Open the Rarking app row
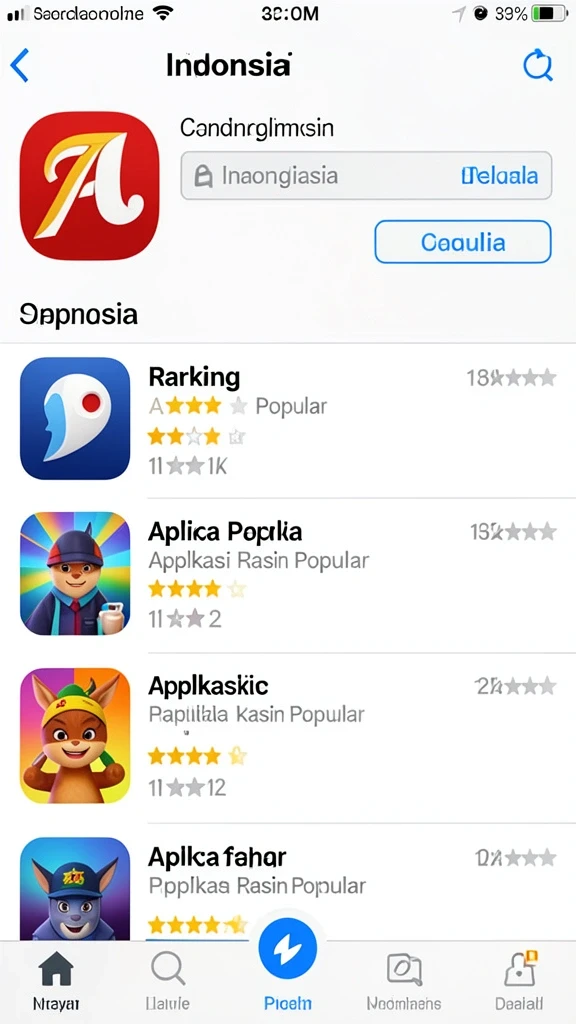576x1024 pixels. (288, 419)
